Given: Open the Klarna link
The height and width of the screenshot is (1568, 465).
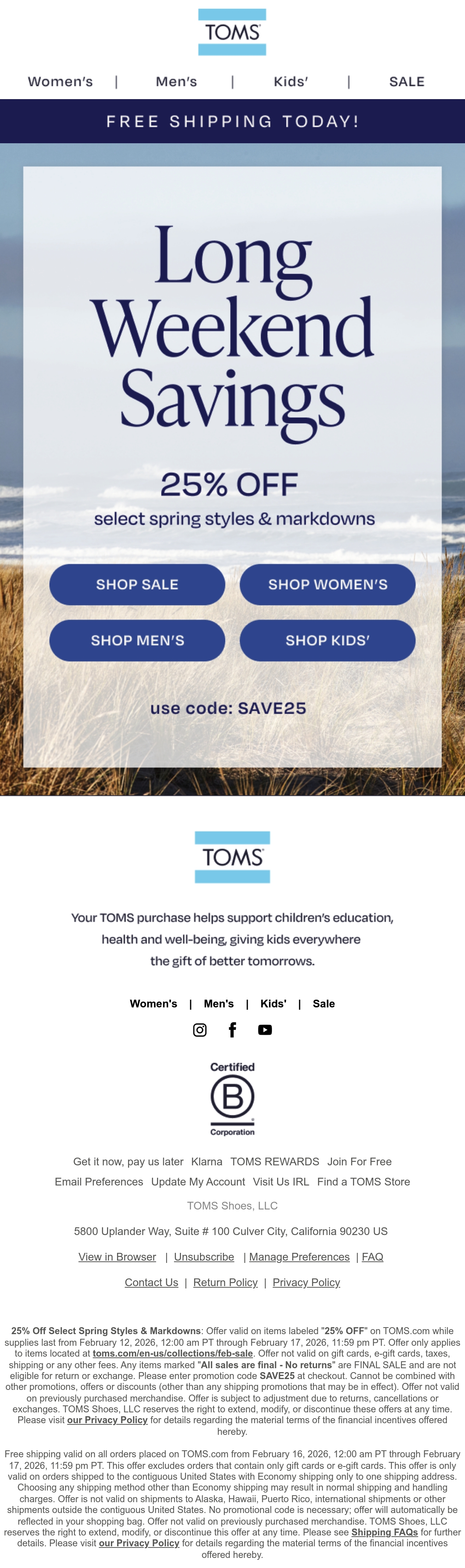Looking at the screenshot, I should pyautogui.click(x=207, y=1161).
